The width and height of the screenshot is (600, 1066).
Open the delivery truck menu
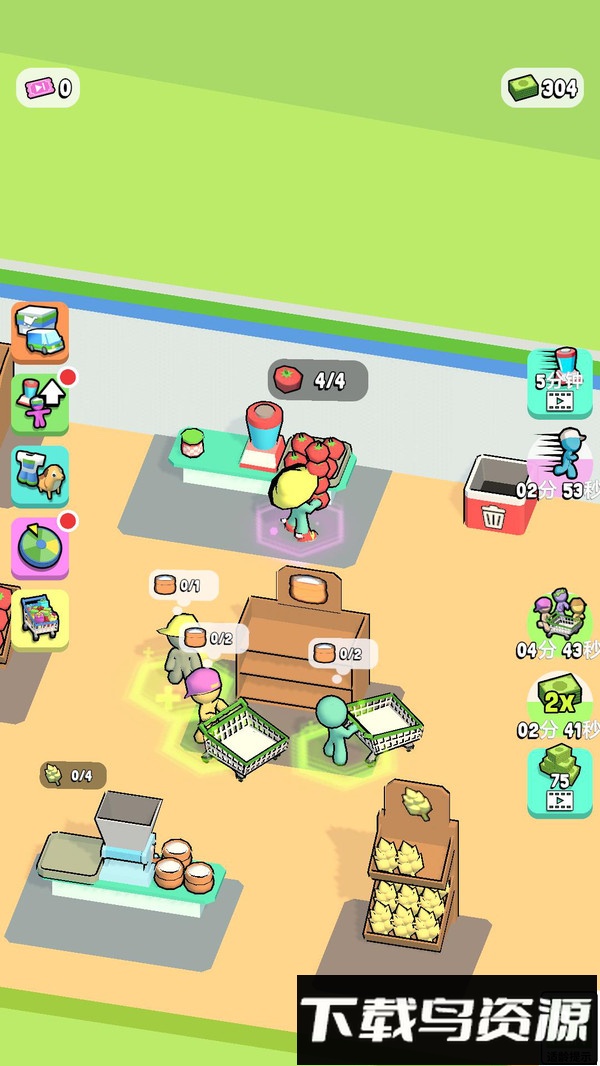click(x=40, y=331)
